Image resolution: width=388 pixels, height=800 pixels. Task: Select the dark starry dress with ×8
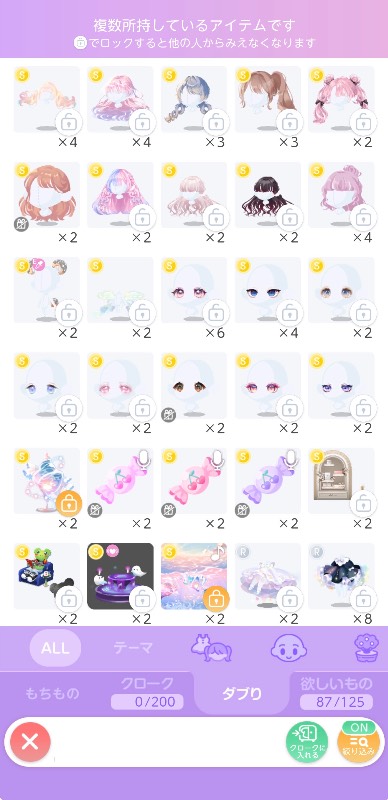coord(341,576)
